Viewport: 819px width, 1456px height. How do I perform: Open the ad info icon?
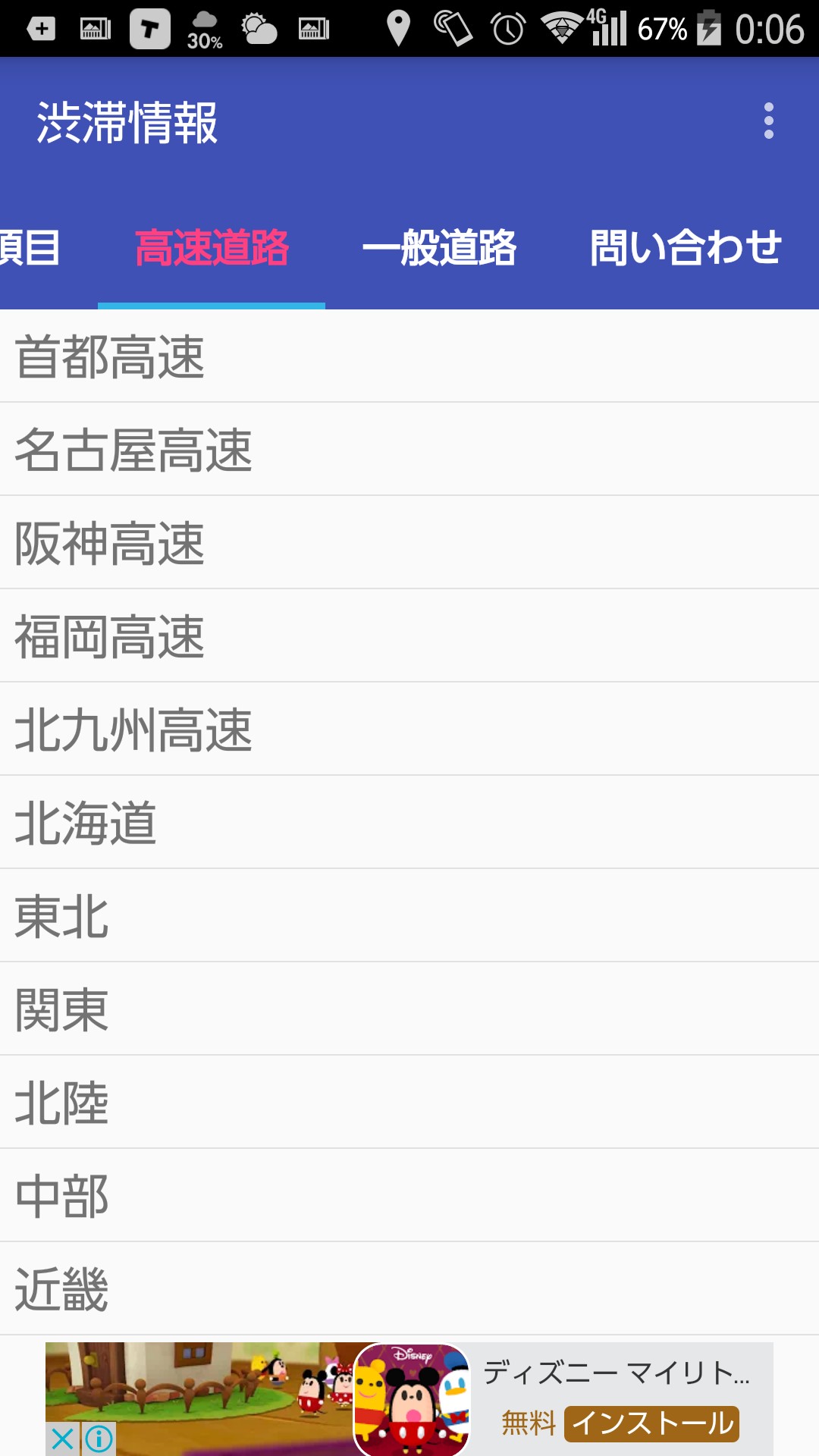pos(99,1439)
